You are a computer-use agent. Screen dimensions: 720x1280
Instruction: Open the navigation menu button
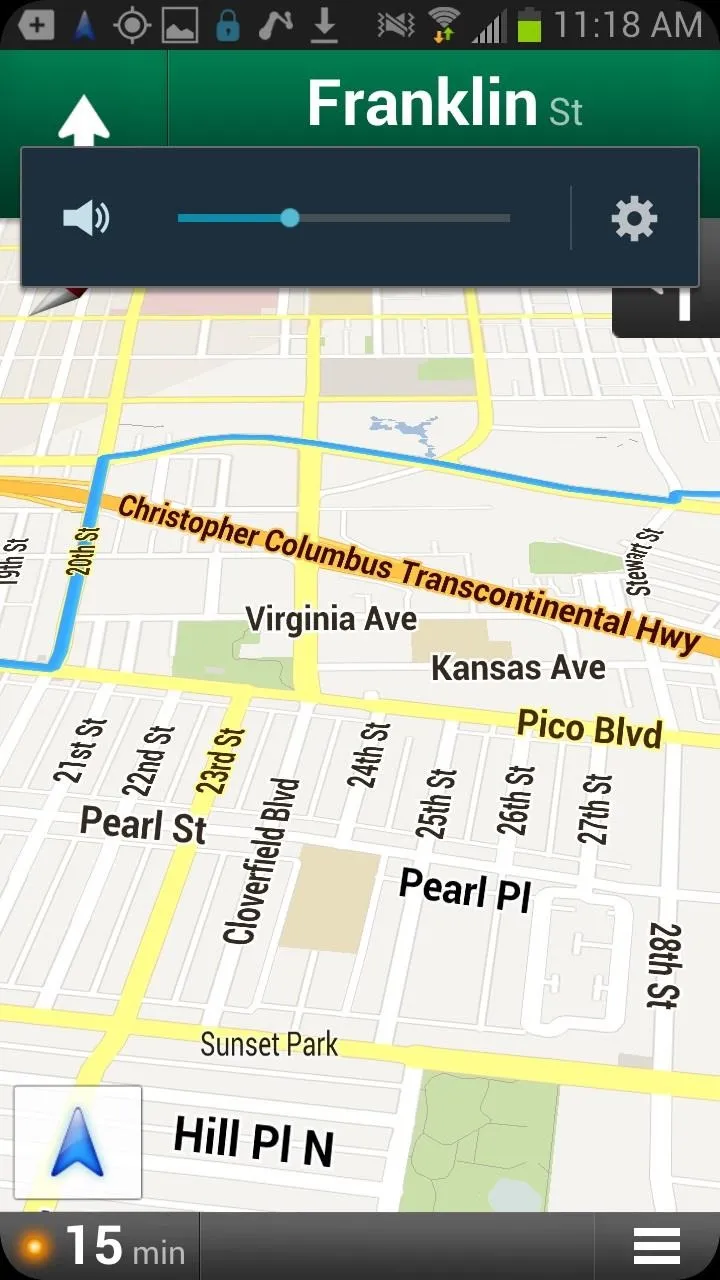tap(657, 1247)
